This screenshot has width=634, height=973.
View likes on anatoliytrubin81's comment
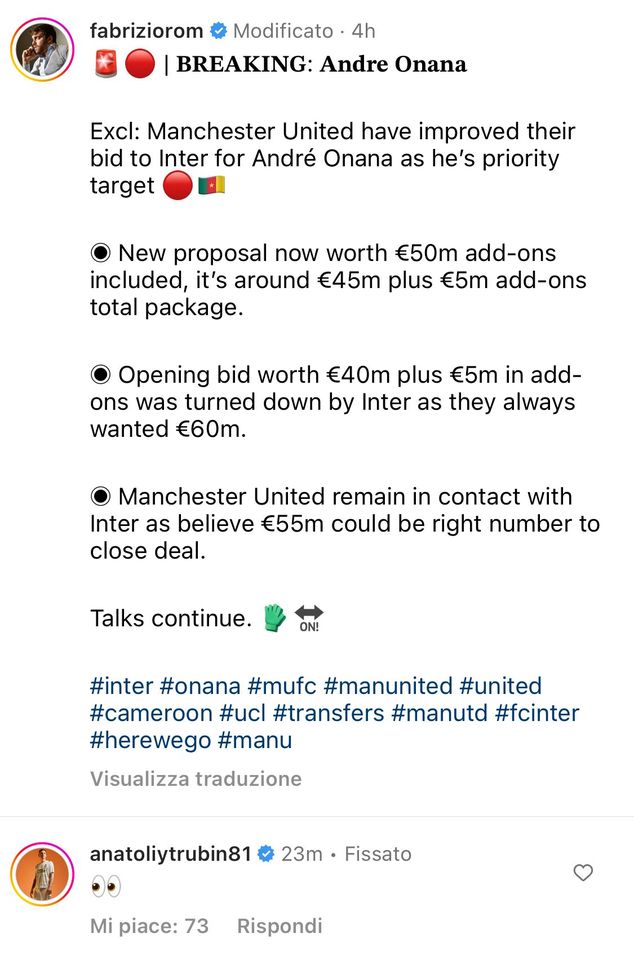point(149,926)
